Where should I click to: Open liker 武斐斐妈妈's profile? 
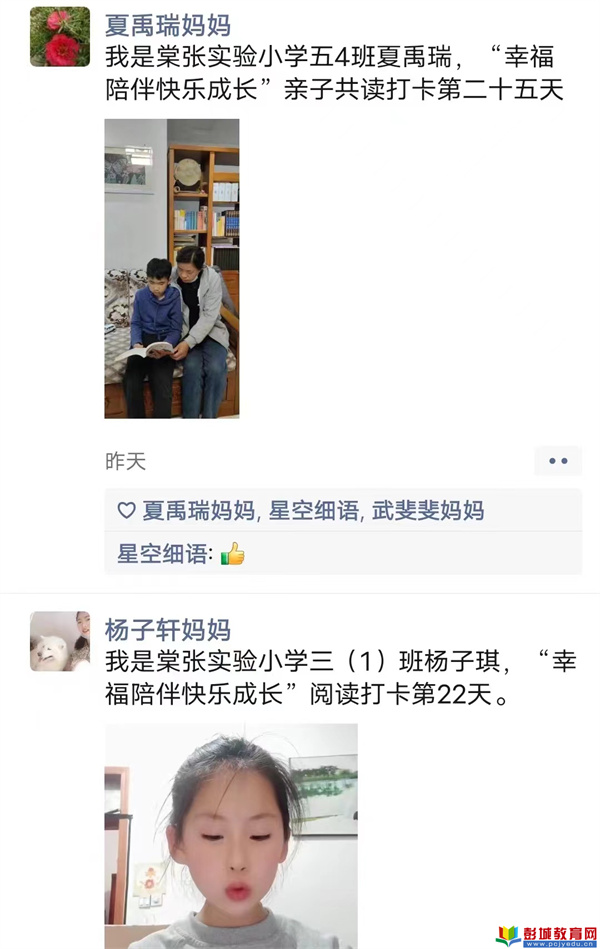click(428, 511)
